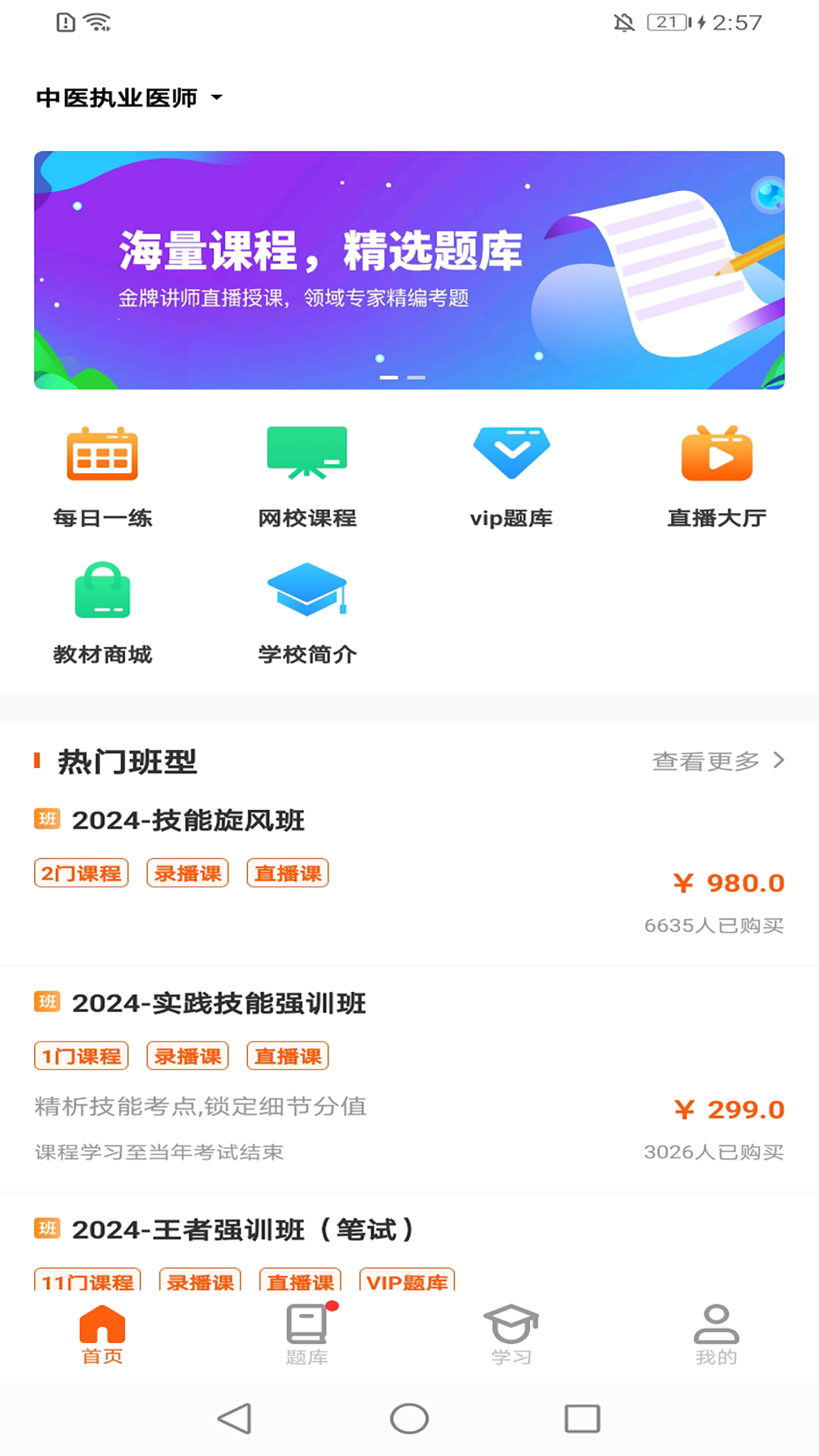Select the 网校课程 online courses icon
Image resolution: width=819 pixels, height=1456 pixels.
pyautogui.click(x=306, y=474)
